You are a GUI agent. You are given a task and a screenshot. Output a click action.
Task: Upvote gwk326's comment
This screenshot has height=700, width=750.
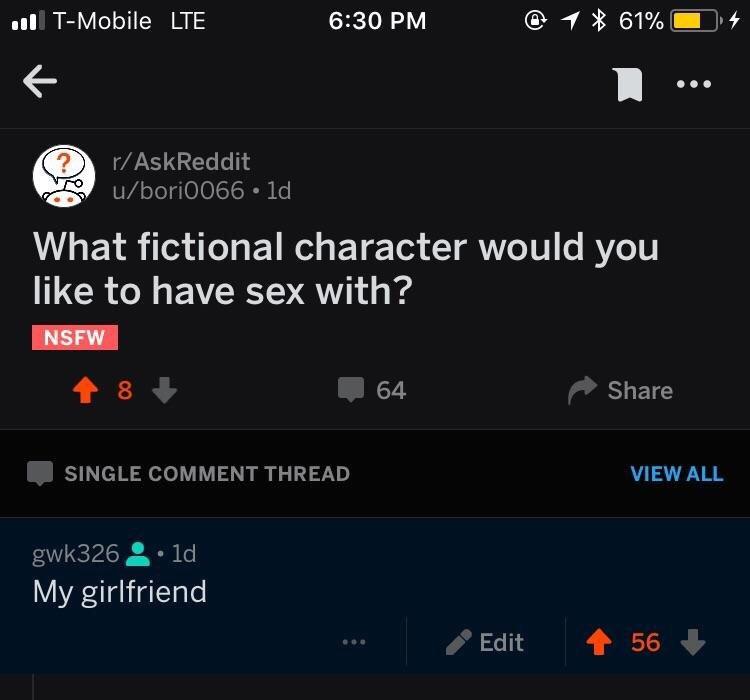[x=601, y=642]
